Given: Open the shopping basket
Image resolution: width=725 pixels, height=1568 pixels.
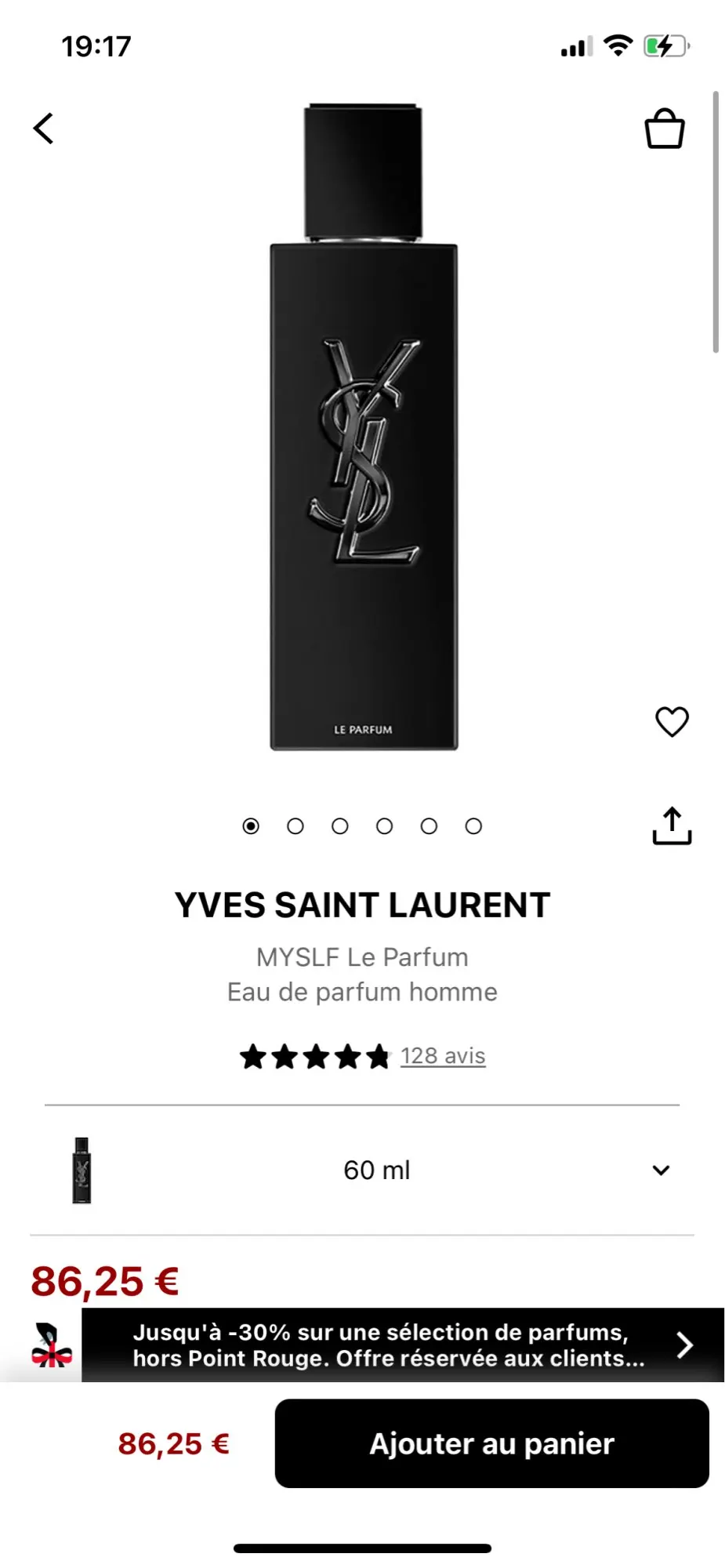Looking at the screenshot, I should tap(664, 129).
